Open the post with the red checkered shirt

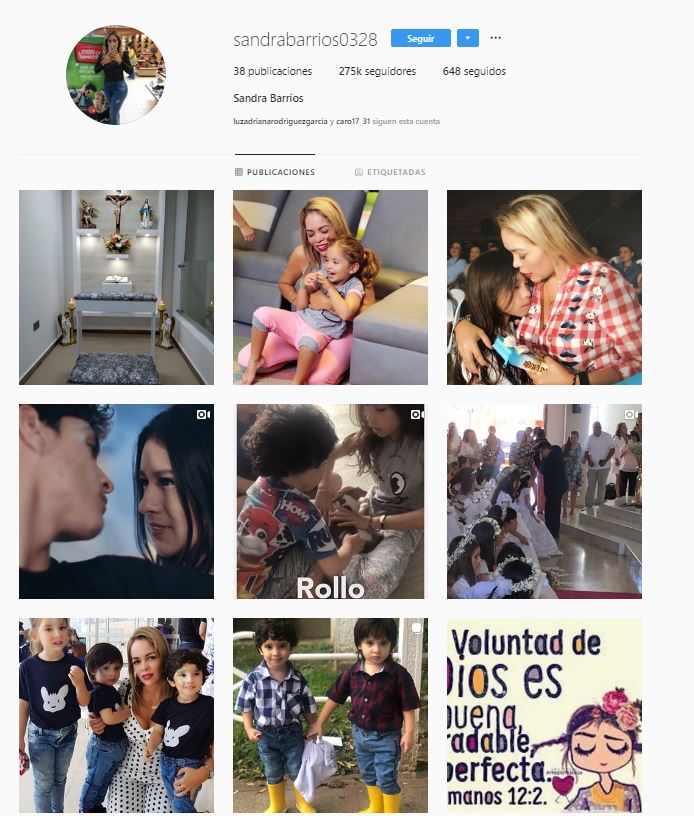(x=544, y=287)
